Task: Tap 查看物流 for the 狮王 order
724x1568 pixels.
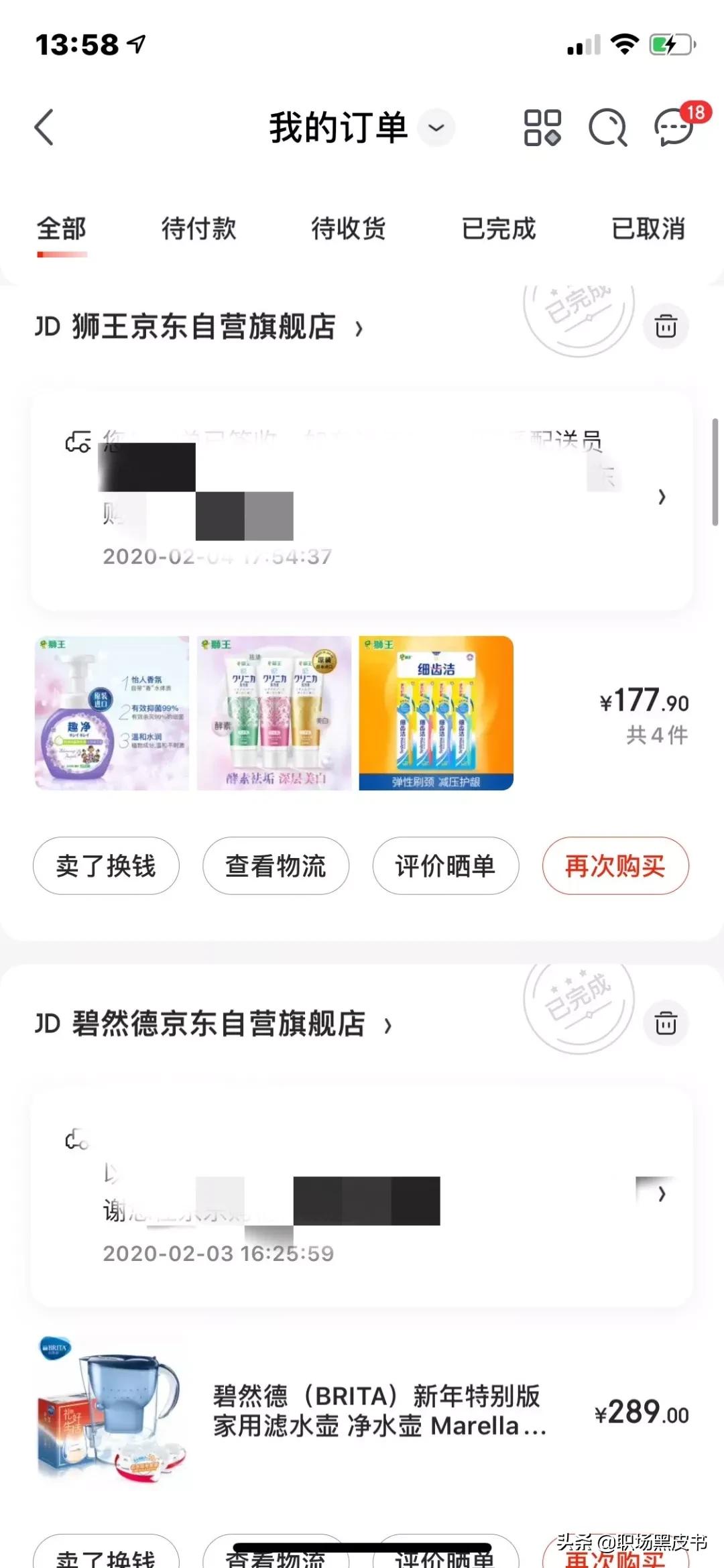Action: click(276, 865)
